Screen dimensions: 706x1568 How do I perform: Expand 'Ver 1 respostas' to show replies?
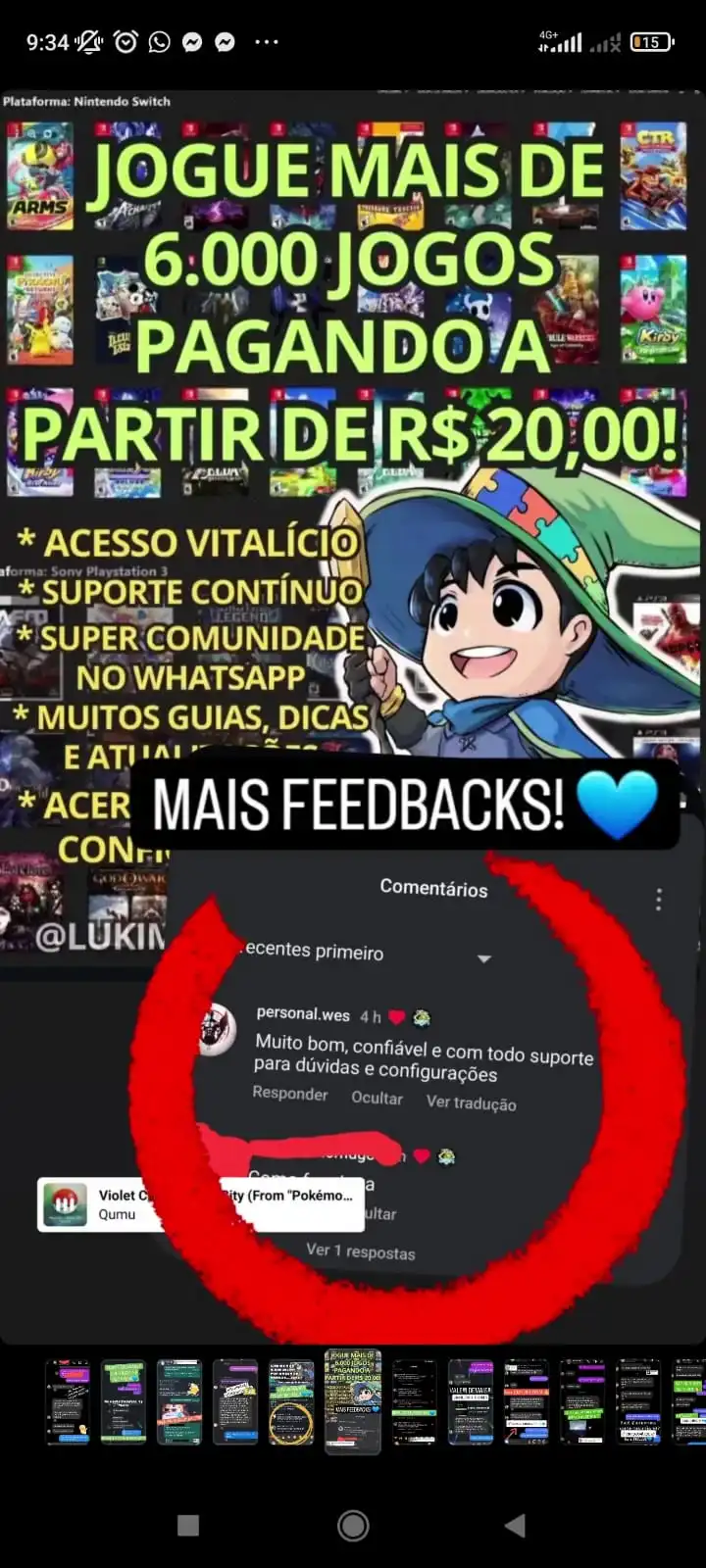pyautogui.click(x=362, y=1251)
